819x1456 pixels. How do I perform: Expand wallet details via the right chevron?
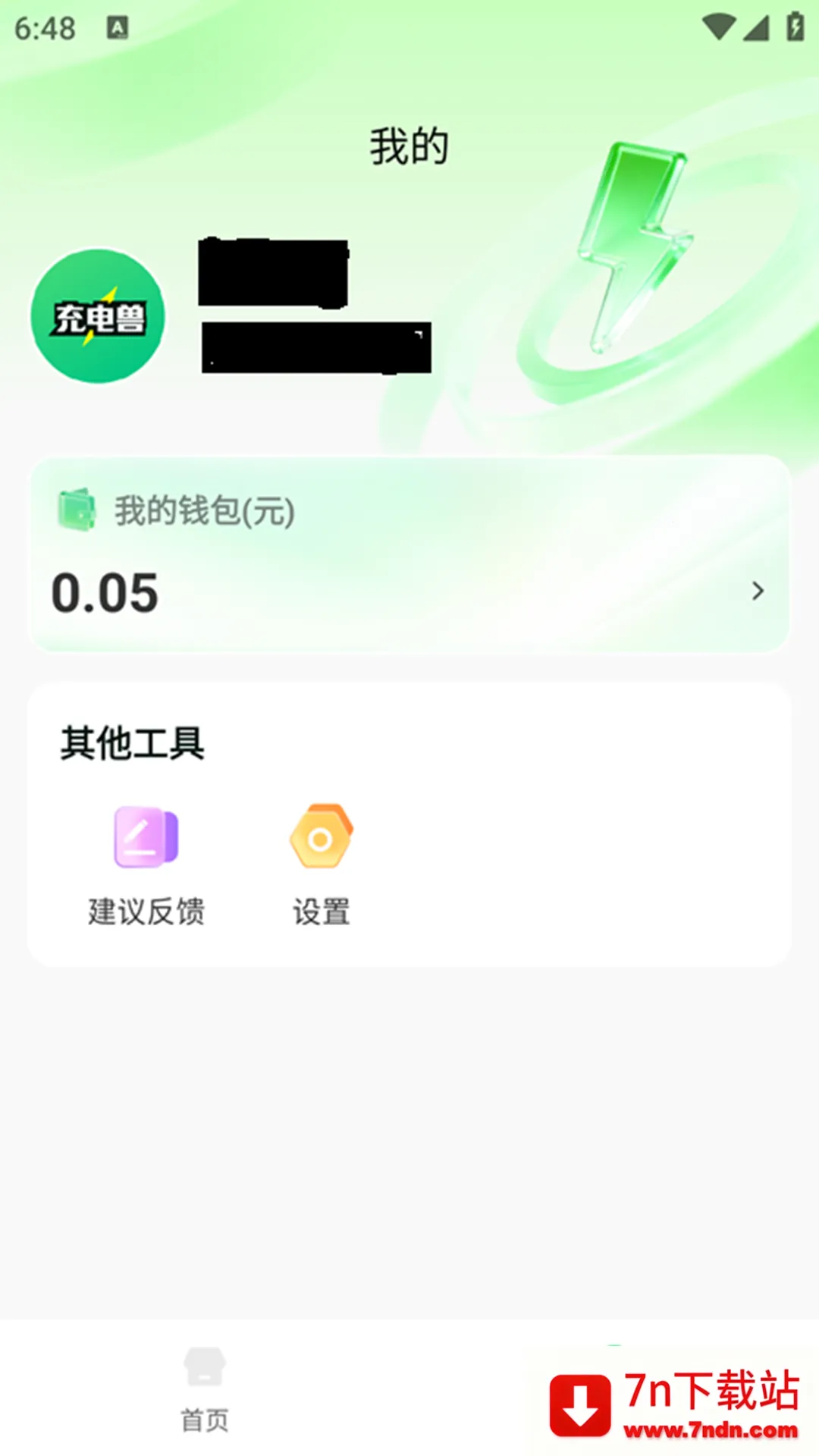(757, 591)
